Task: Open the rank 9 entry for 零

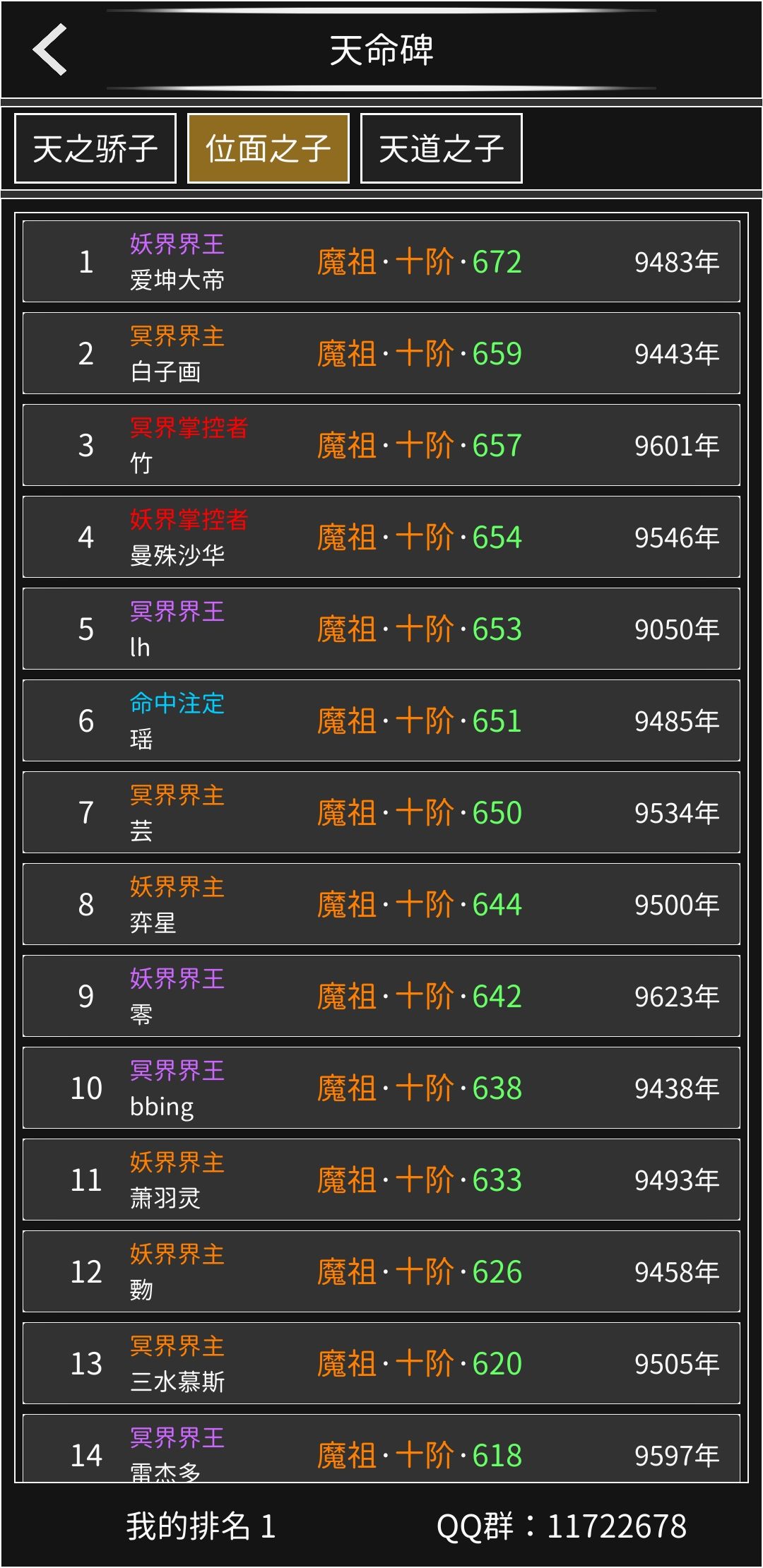Action: point(381,996)
